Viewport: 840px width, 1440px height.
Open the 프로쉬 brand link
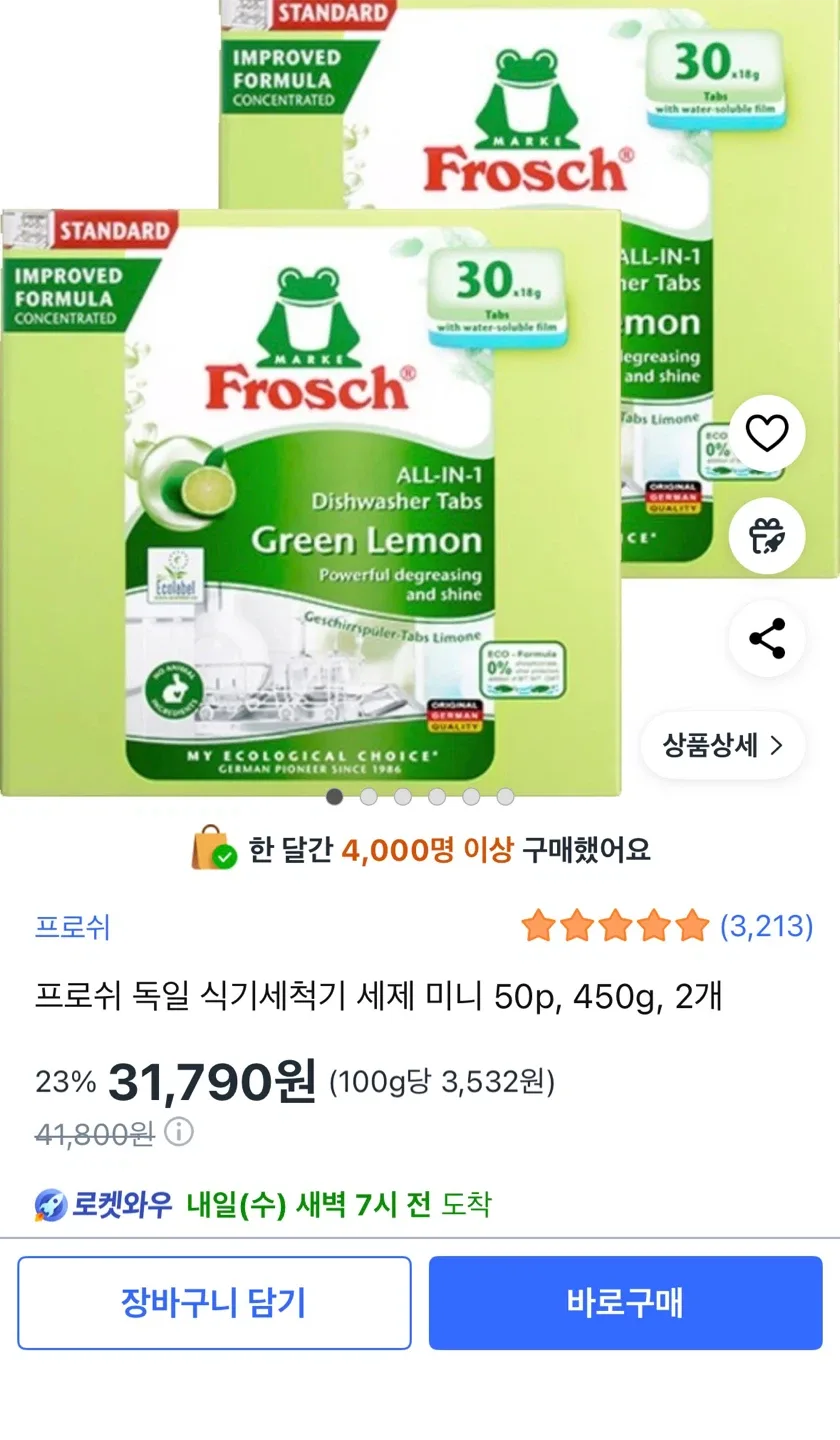73,927
